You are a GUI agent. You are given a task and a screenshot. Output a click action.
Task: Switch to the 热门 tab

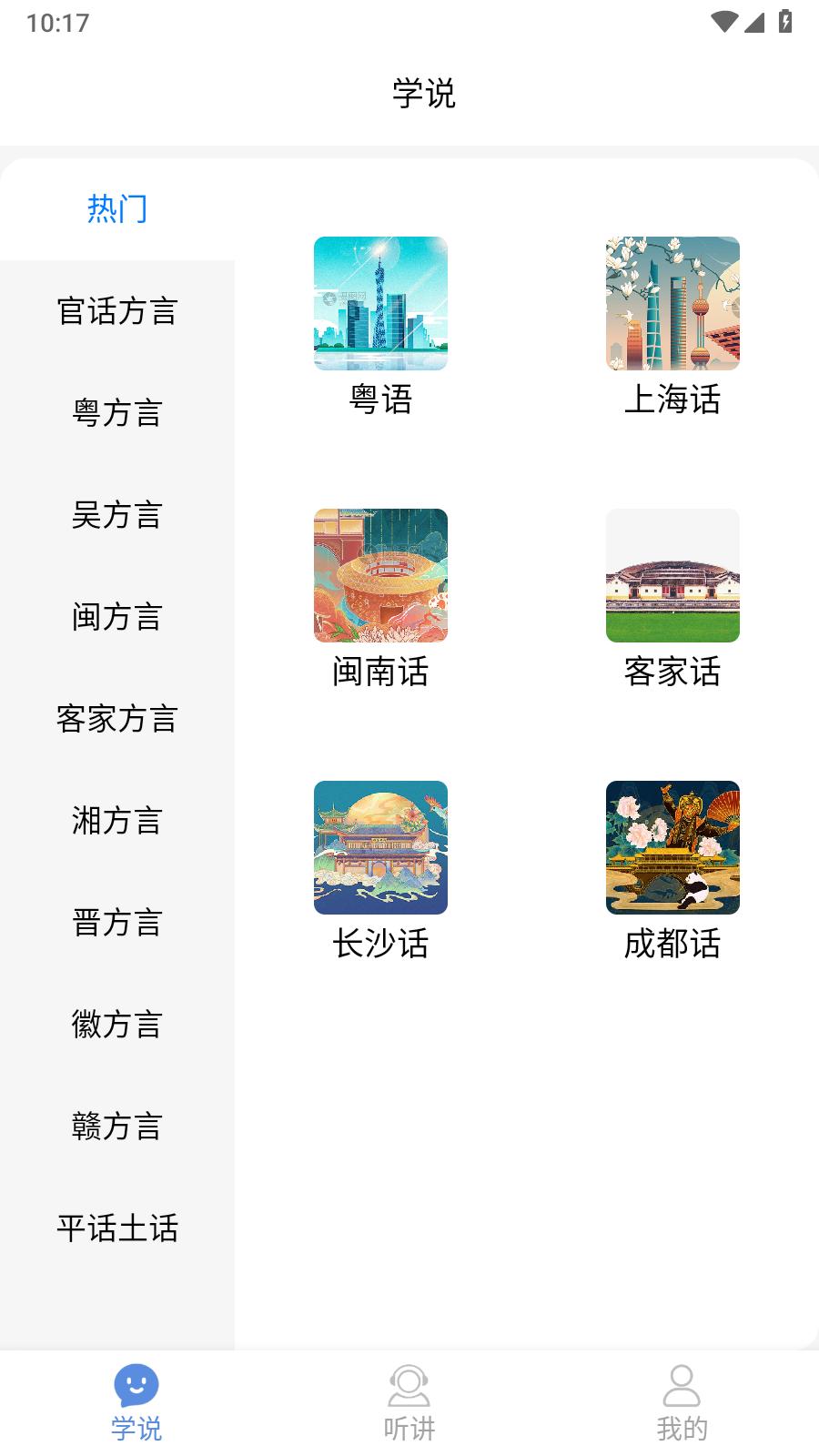point(118,209)
